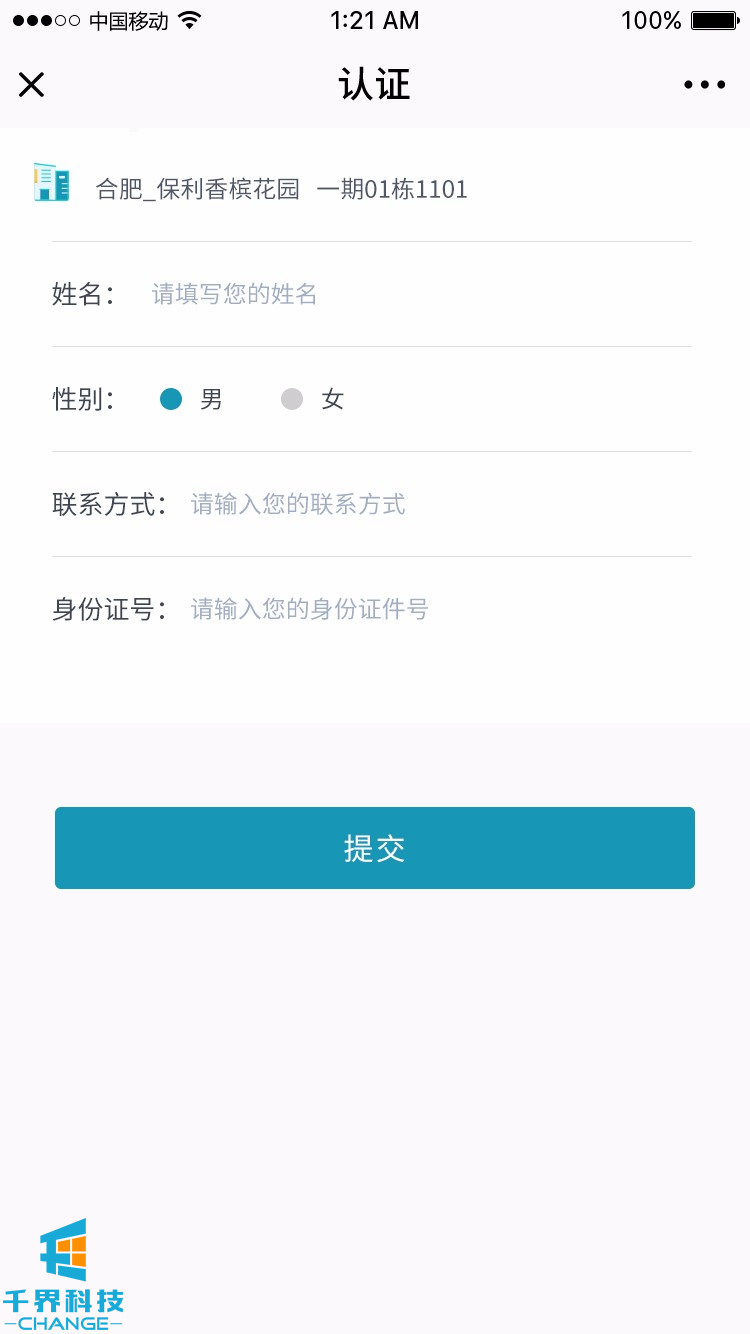Open the three-dot overflow menu

(704, 85)
